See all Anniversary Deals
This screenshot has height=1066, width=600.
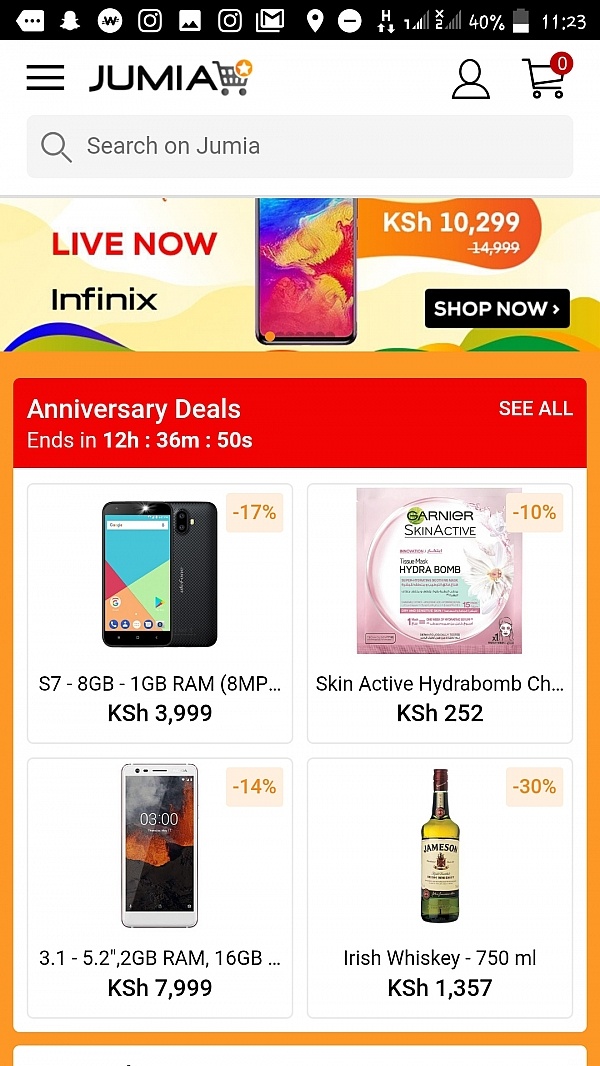[535, 408]
